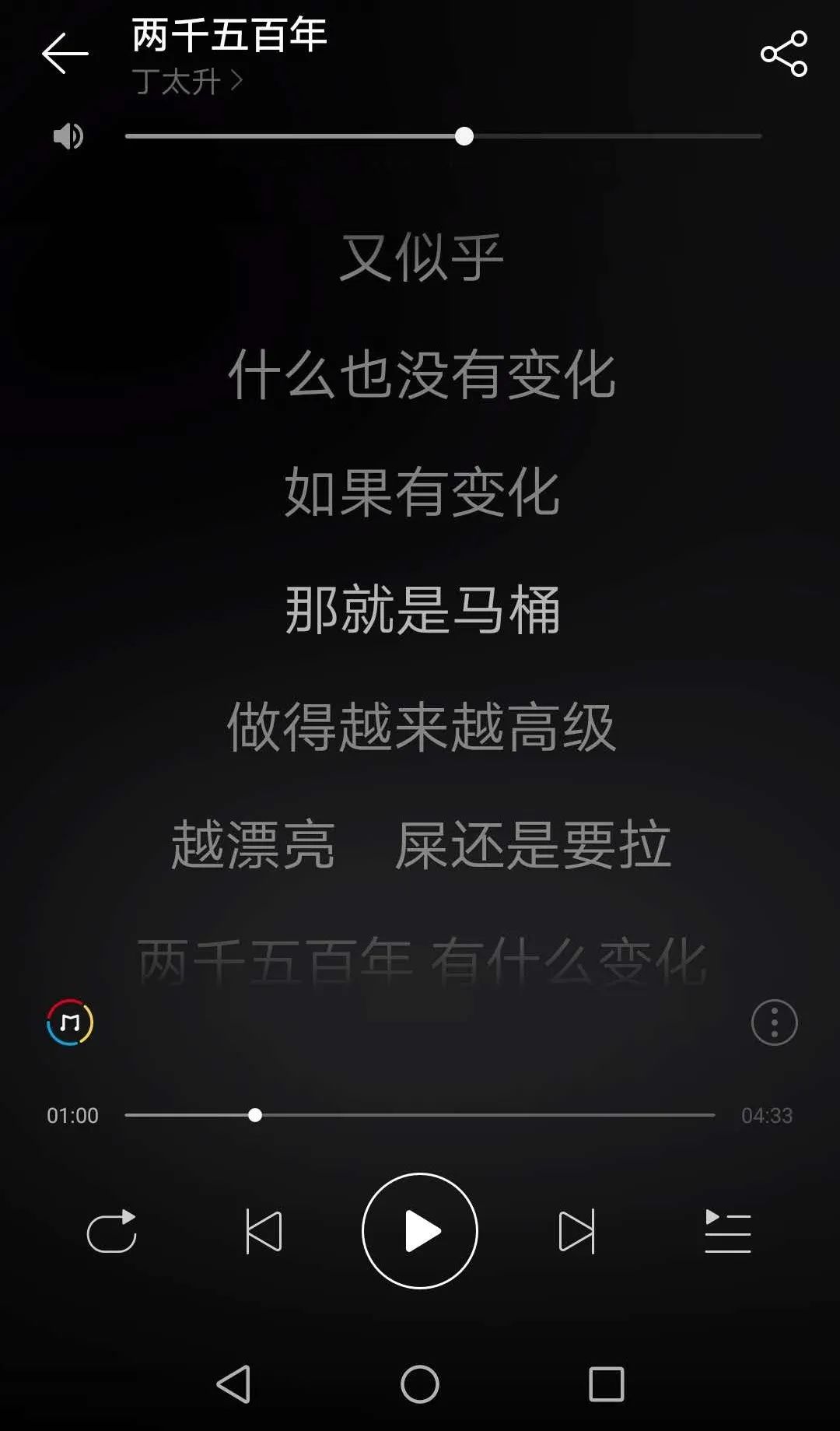The width and height of the screenshot is (840, 1431).
Task: Skip to the previous track
Action: (264, 1231)
